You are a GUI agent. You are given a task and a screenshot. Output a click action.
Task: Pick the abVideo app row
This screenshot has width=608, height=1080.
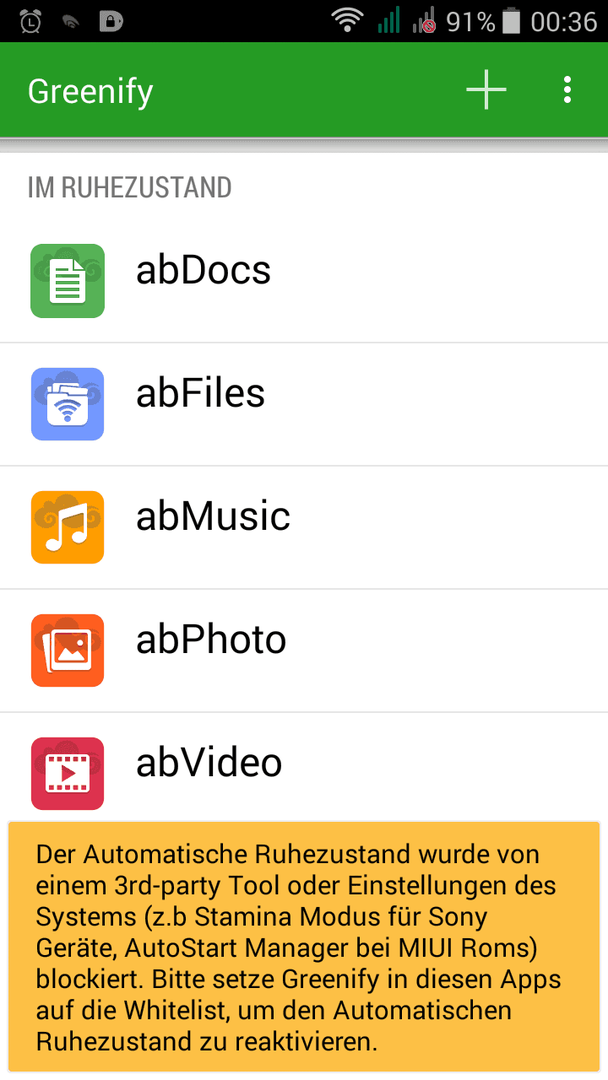coord(304,767)
